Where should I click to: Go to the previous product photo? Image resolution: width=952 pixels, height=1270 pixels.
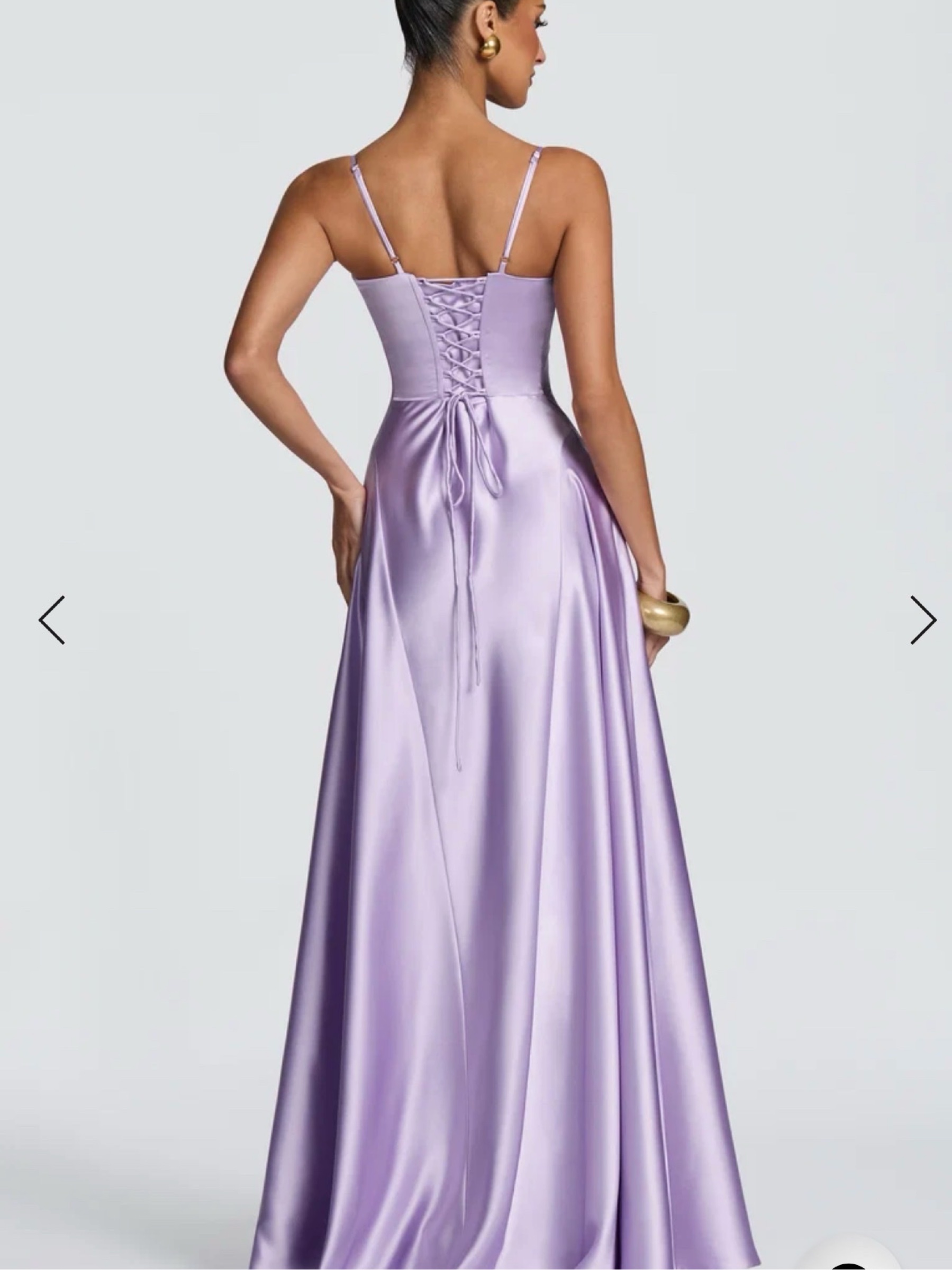(x=52, y=620)
